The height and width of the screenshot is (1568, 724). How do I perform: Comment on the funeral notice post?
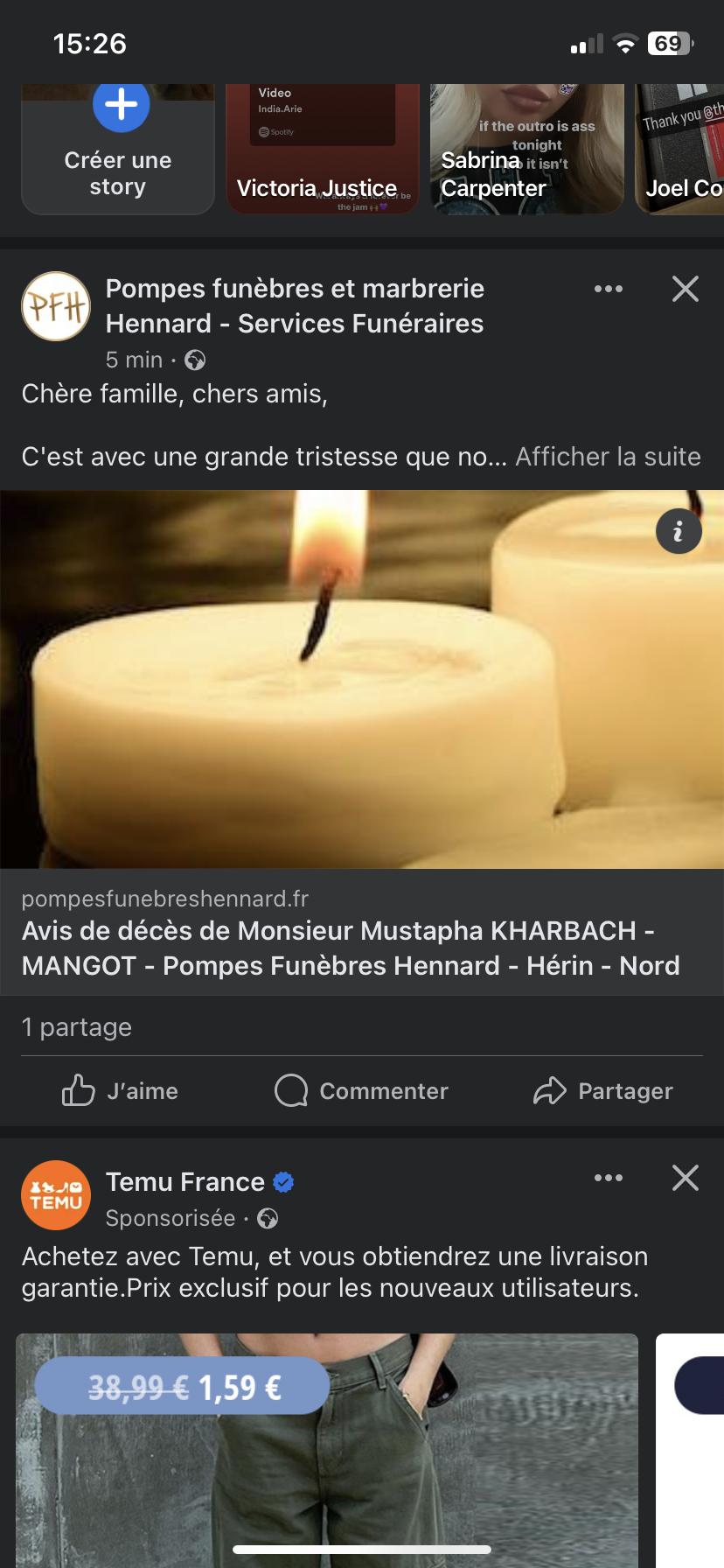click(x=361, y=1091)
